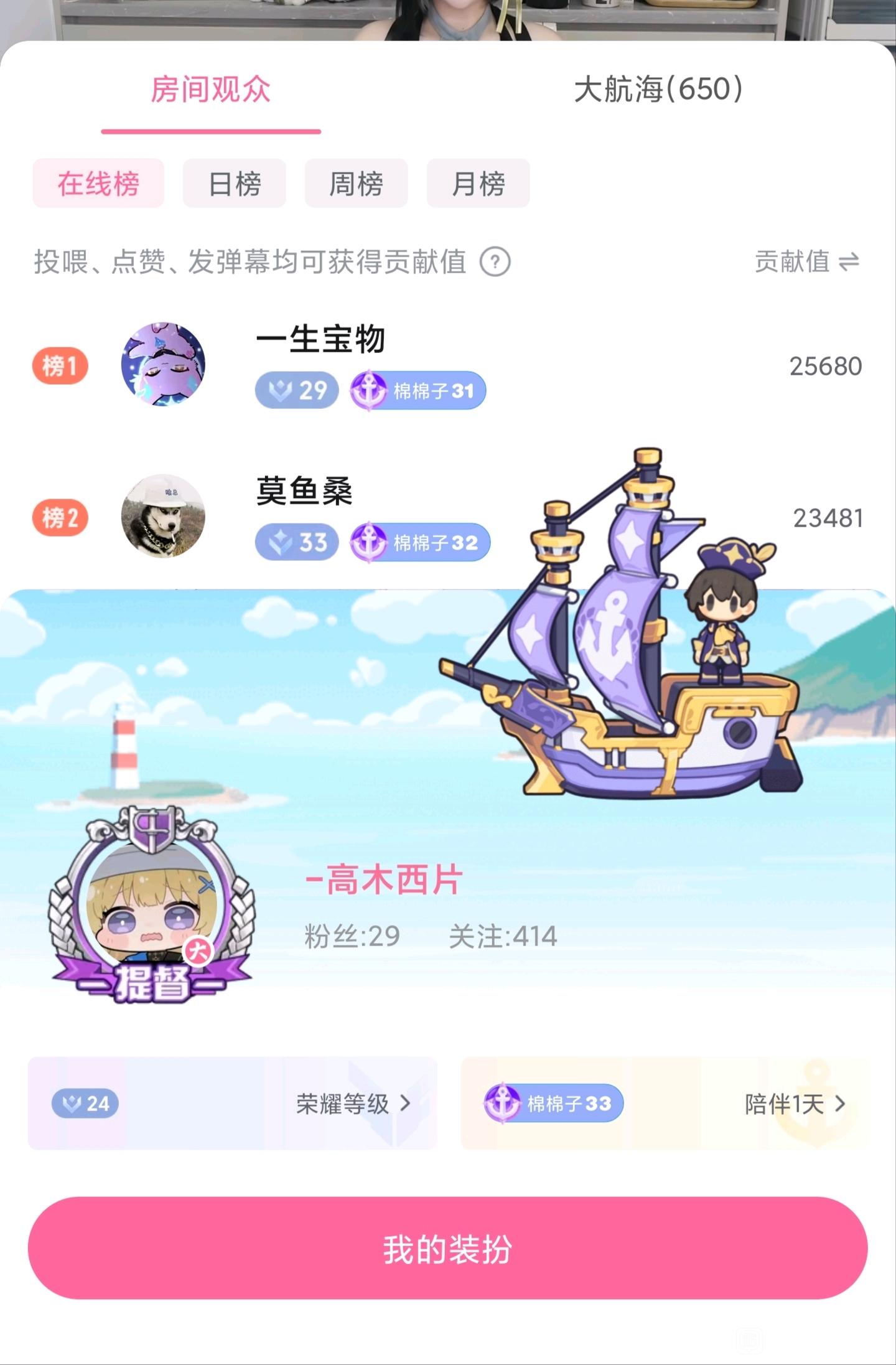The height and width of the screenshot is (1365, 896).
Task: Tap the 提督 avatar of -高木西片
Action: (x=152, y=904)
